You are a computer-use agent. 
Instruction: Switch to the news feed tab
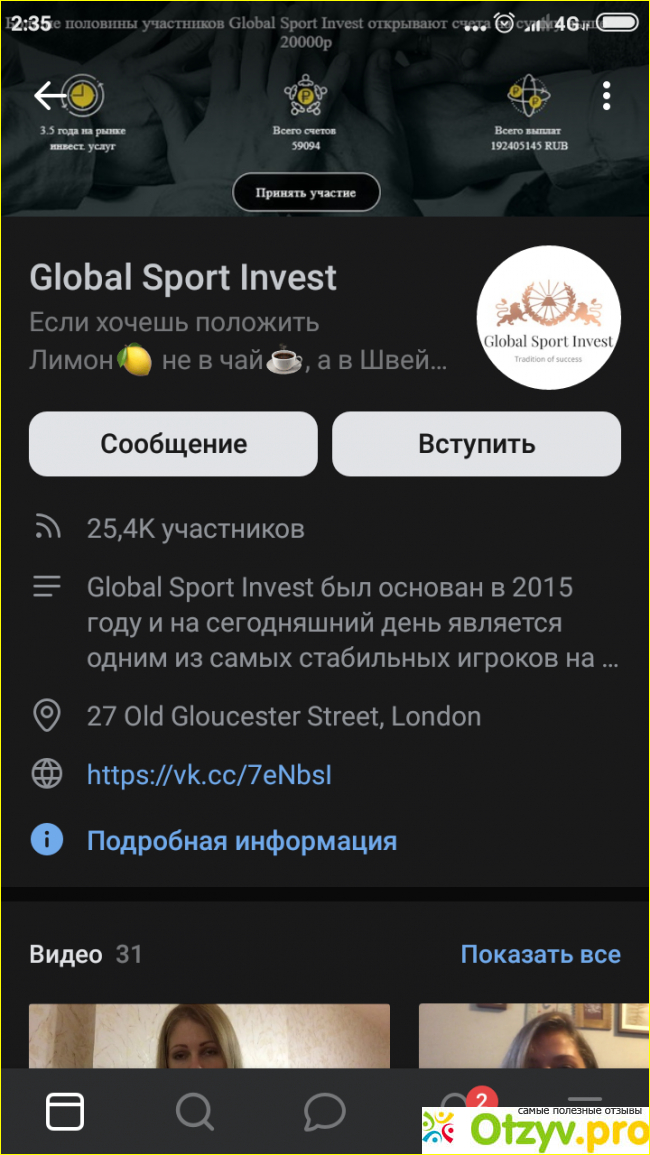[65, 1111]
